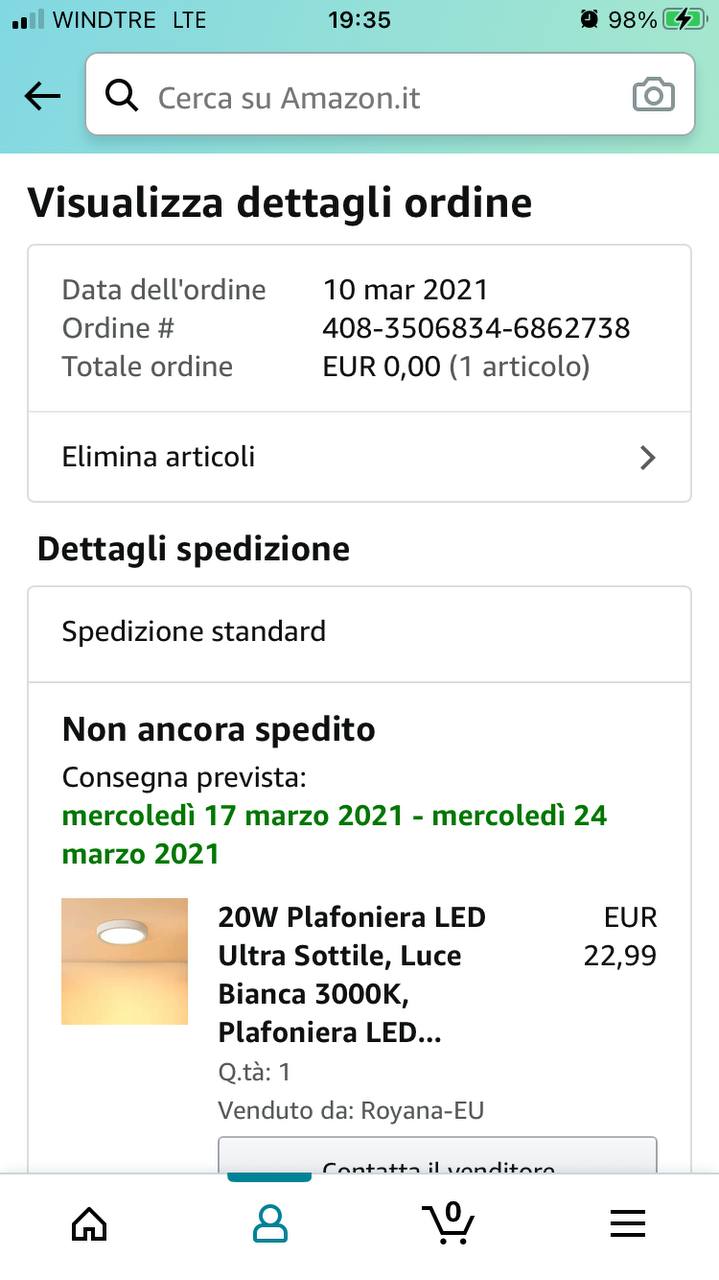Open the hamburger menu tab
719x1280 pixels.
(628, 1223)
